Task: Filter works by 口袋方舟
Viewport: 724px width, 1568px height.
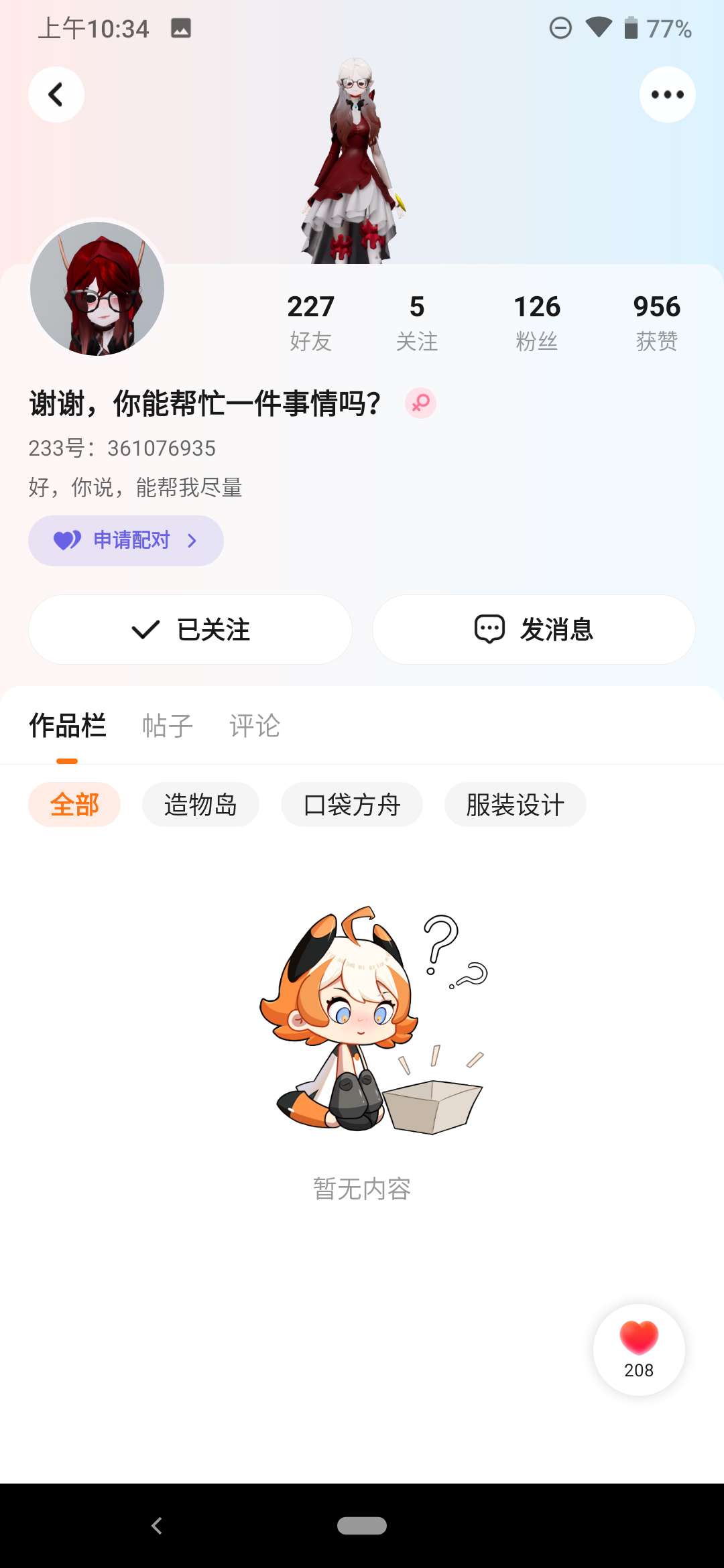Action: (x=352, y=804)
